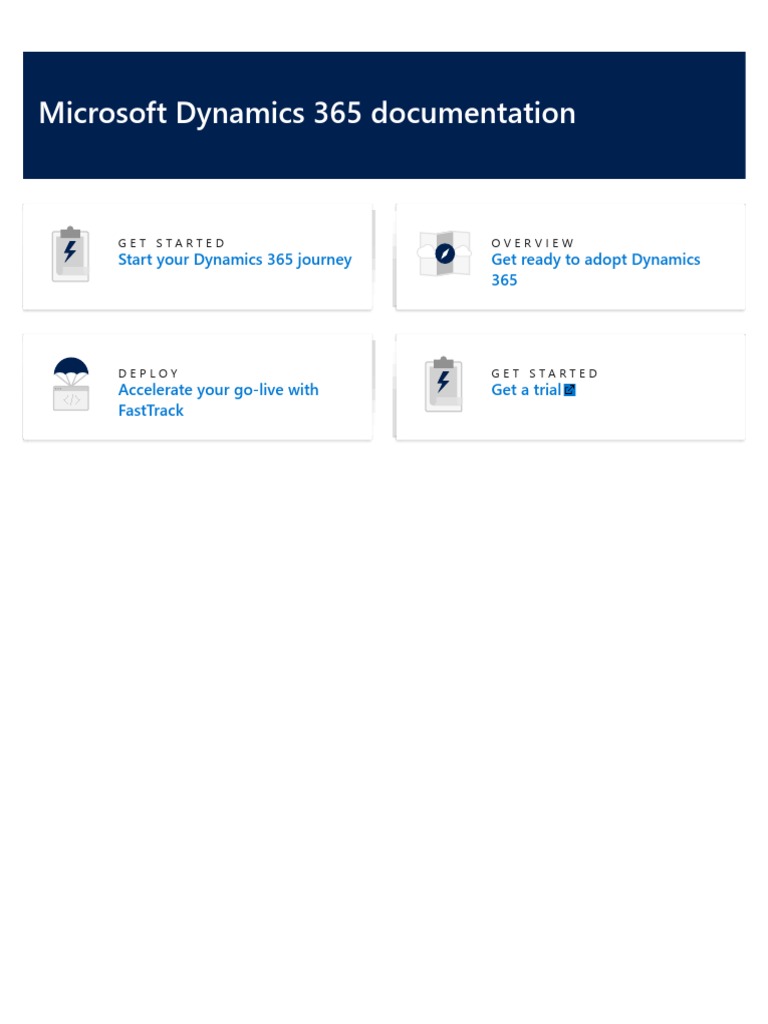Screen dimensions: 768x1024
Task: Open Start your Dynamics 365 journey
Action: pyautogui.click(x=234, y=260)
